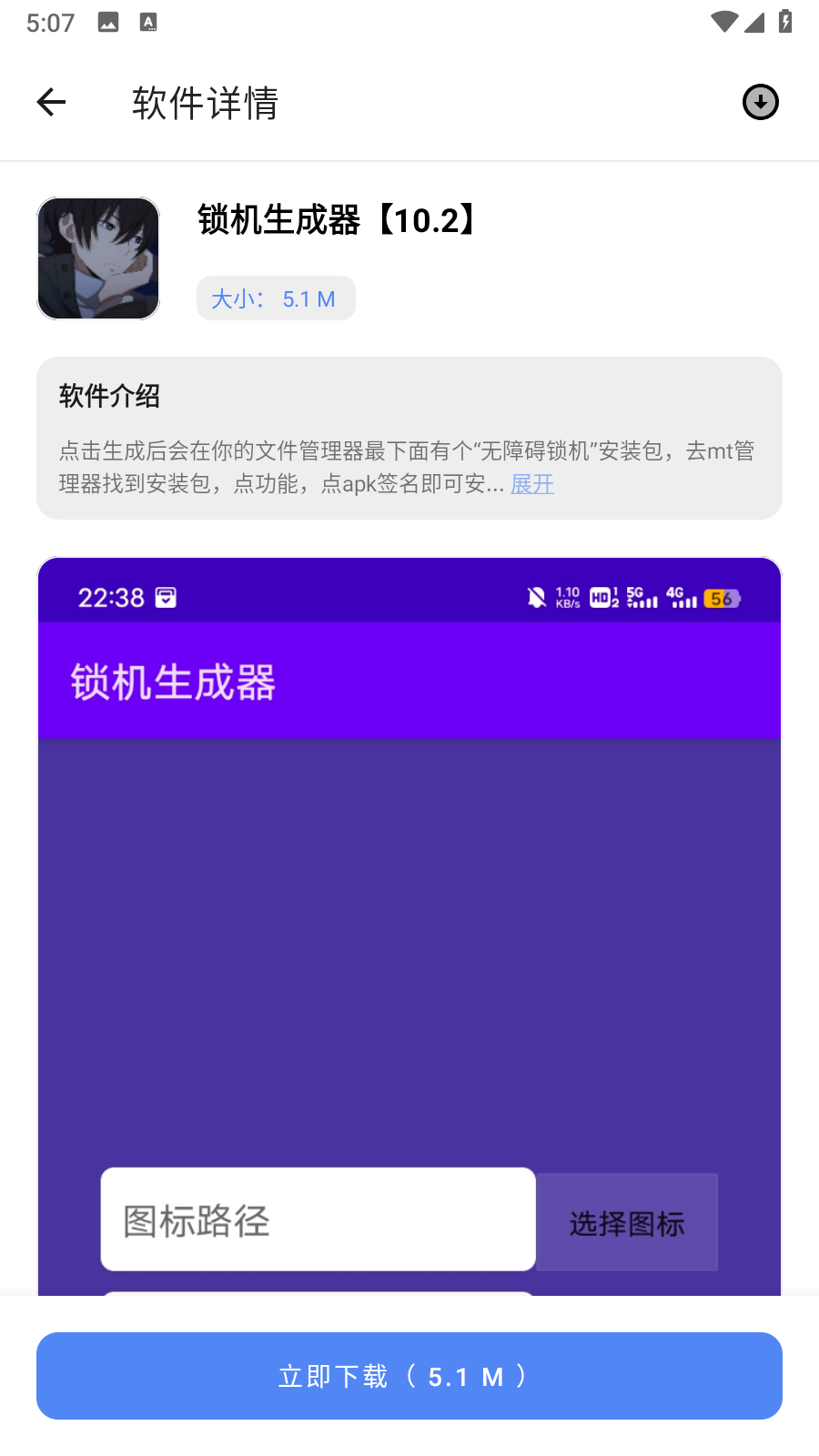The height and width of the screenshot is (1456, 819).
Task: Tap the 图标路径 input field in preview
Action: (317, 1219)
